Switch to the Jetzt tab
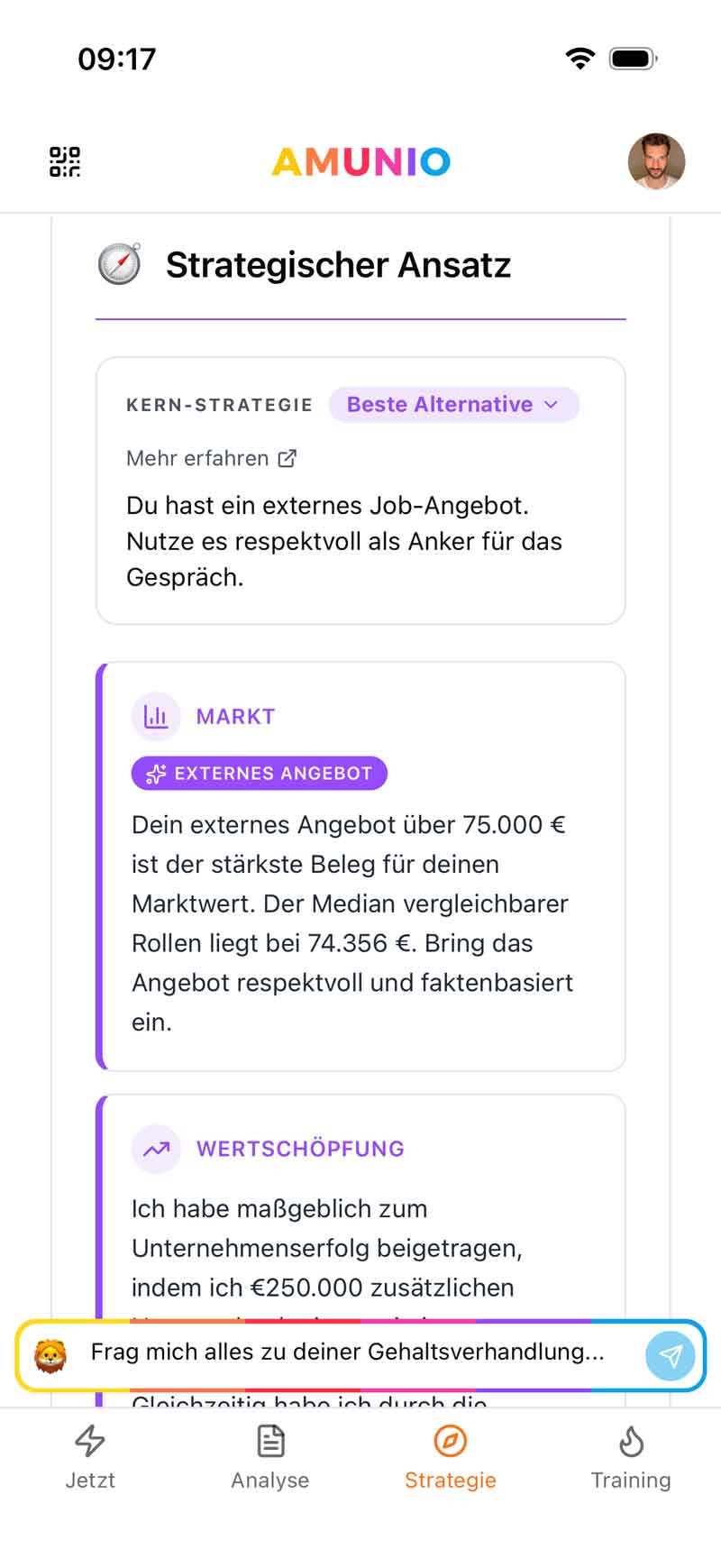This screenshot has height=1568, width=721. coord(90,1456)
